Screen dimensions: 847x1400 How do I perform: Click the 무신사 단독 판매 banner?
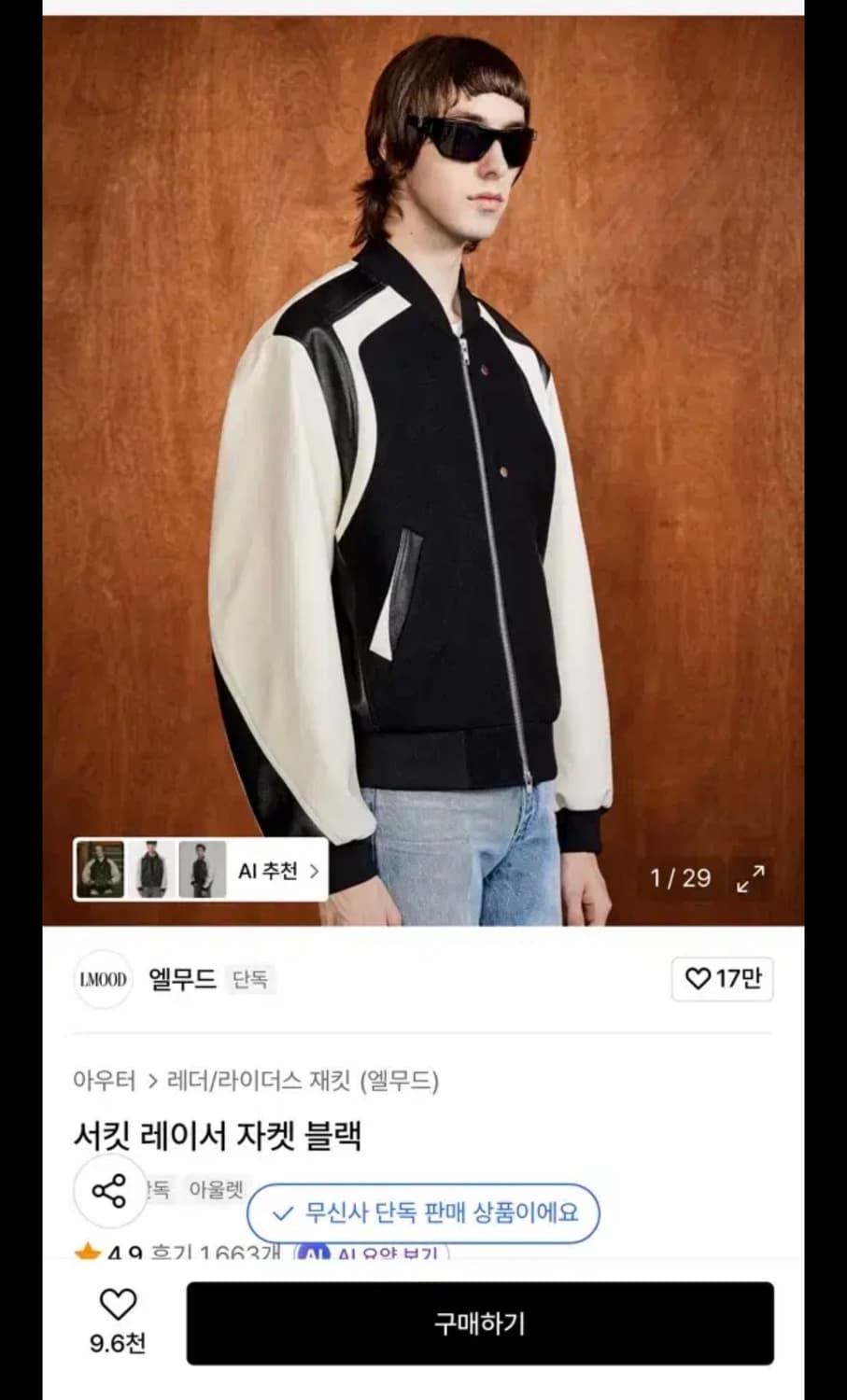(425, 1213)
